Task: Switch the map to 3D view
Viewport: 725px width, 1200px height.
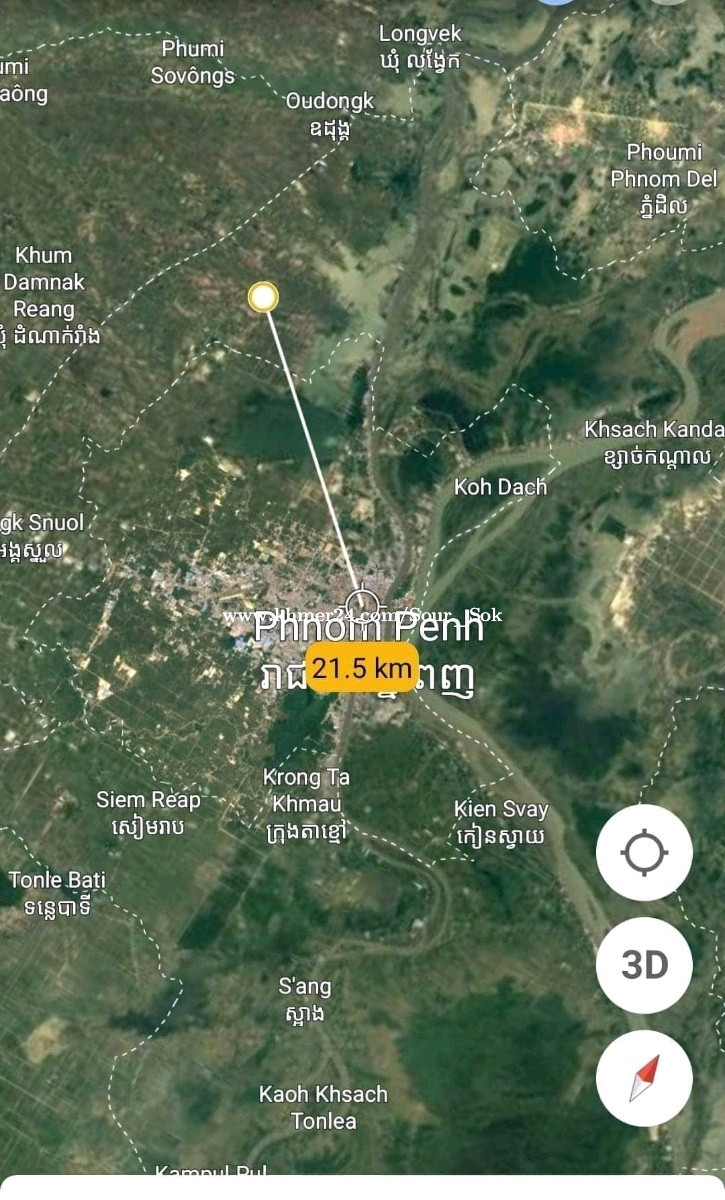Action: pos(644,965)
